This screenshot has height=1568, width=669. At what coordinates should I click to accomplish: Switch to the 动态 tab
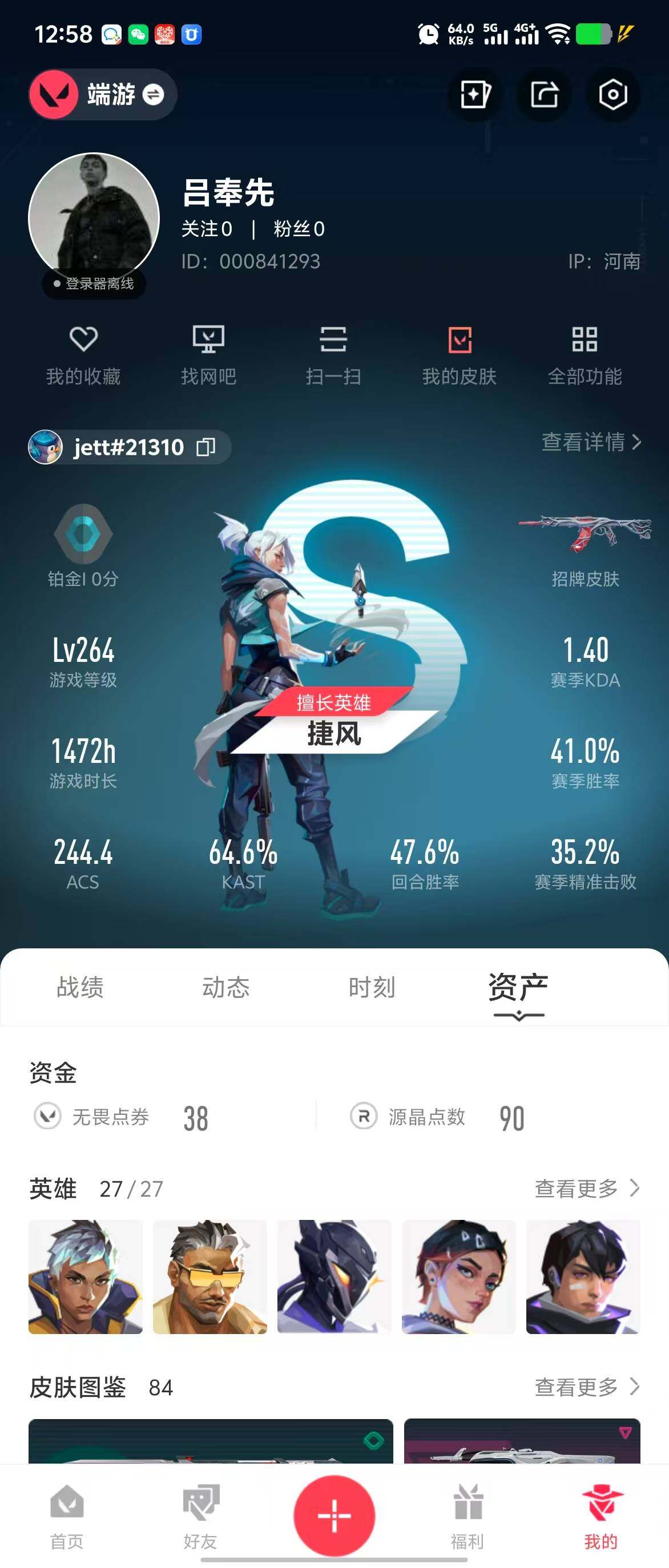[226, 987]
